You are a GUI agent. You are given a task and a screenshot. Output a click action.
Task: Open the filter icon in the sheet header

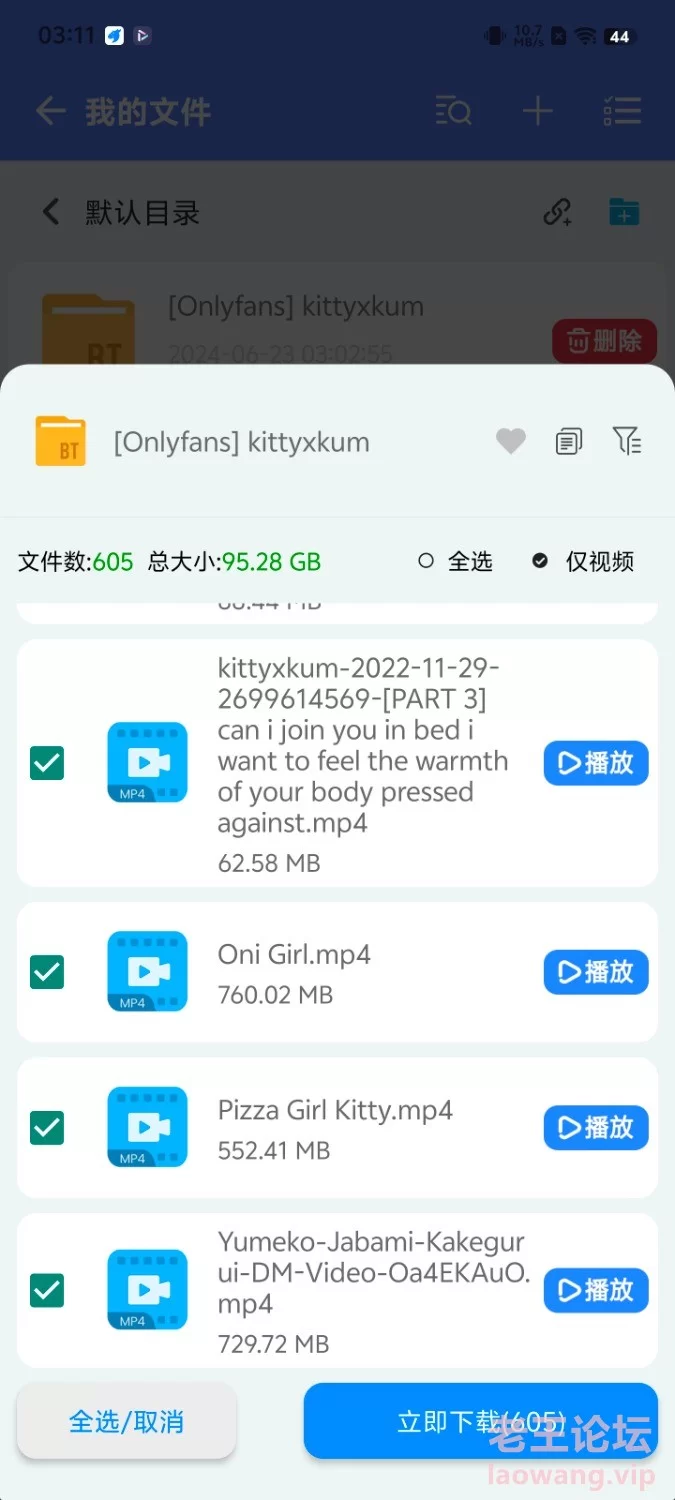pyautogui.click(x=627, y=440)
